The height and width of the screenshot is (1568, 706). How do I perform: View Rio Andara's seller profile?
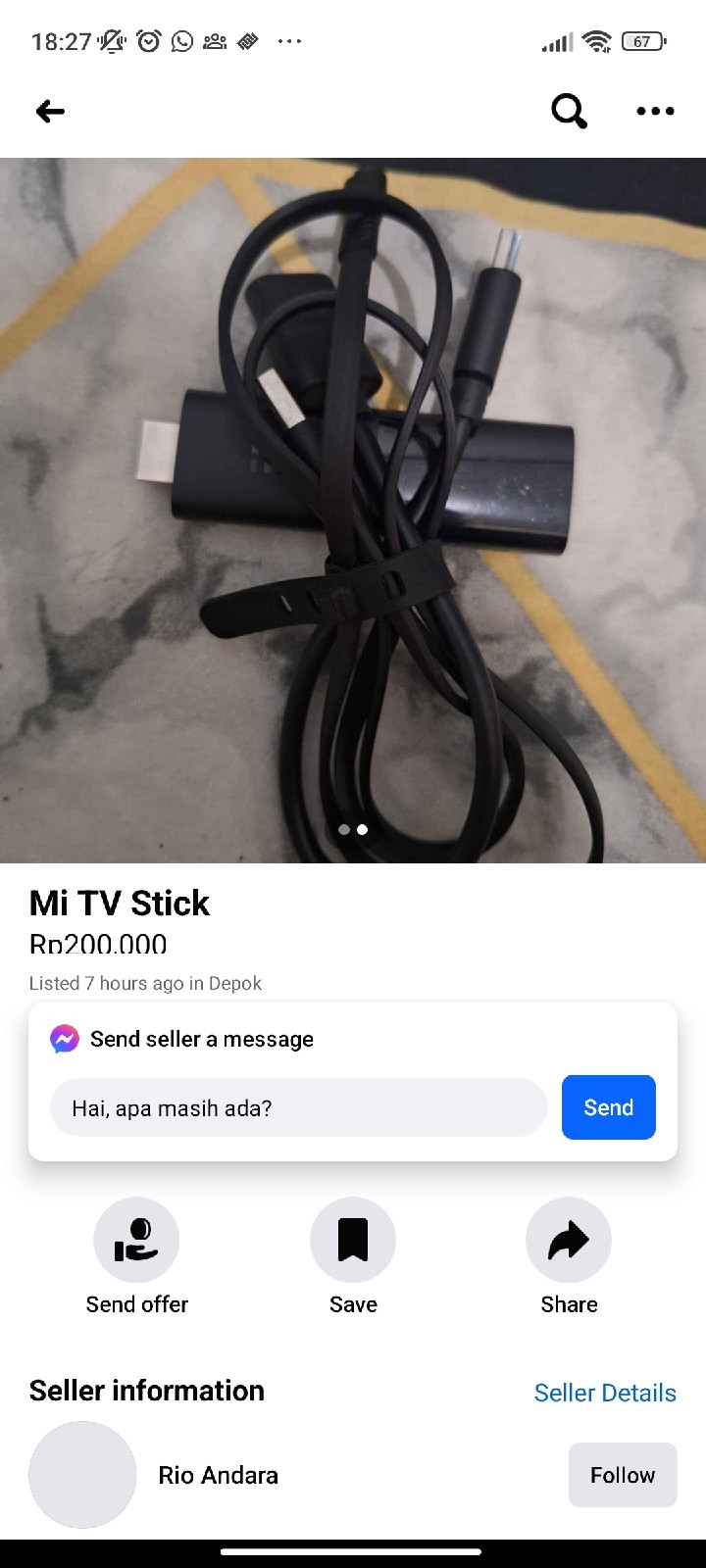pyautogui.click(x=218, y=1475)
